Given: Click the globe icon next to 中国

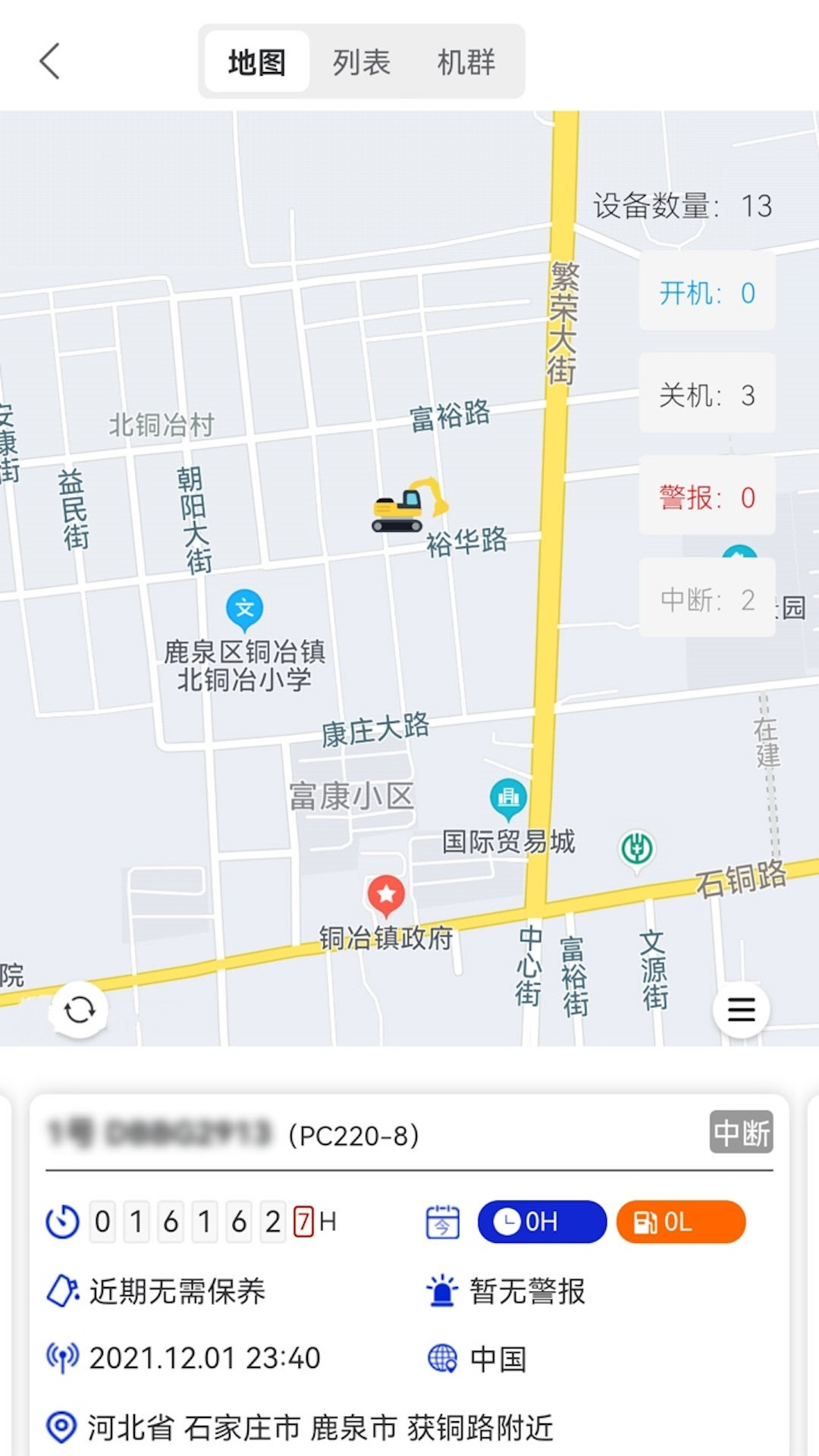Looking at the screenshot, I should pos(444,1357).
